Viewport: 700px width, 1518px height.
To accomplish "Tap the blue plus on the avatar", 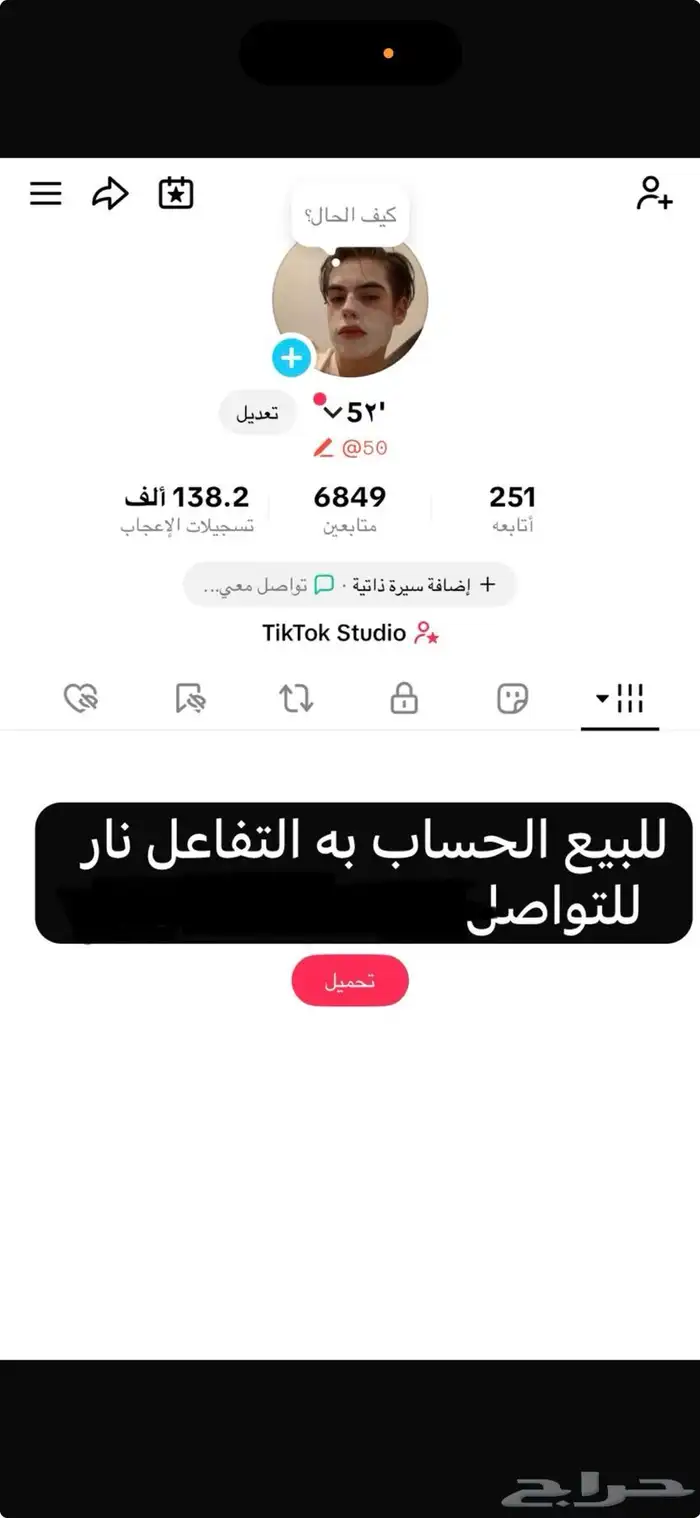I will coord(292,357).
